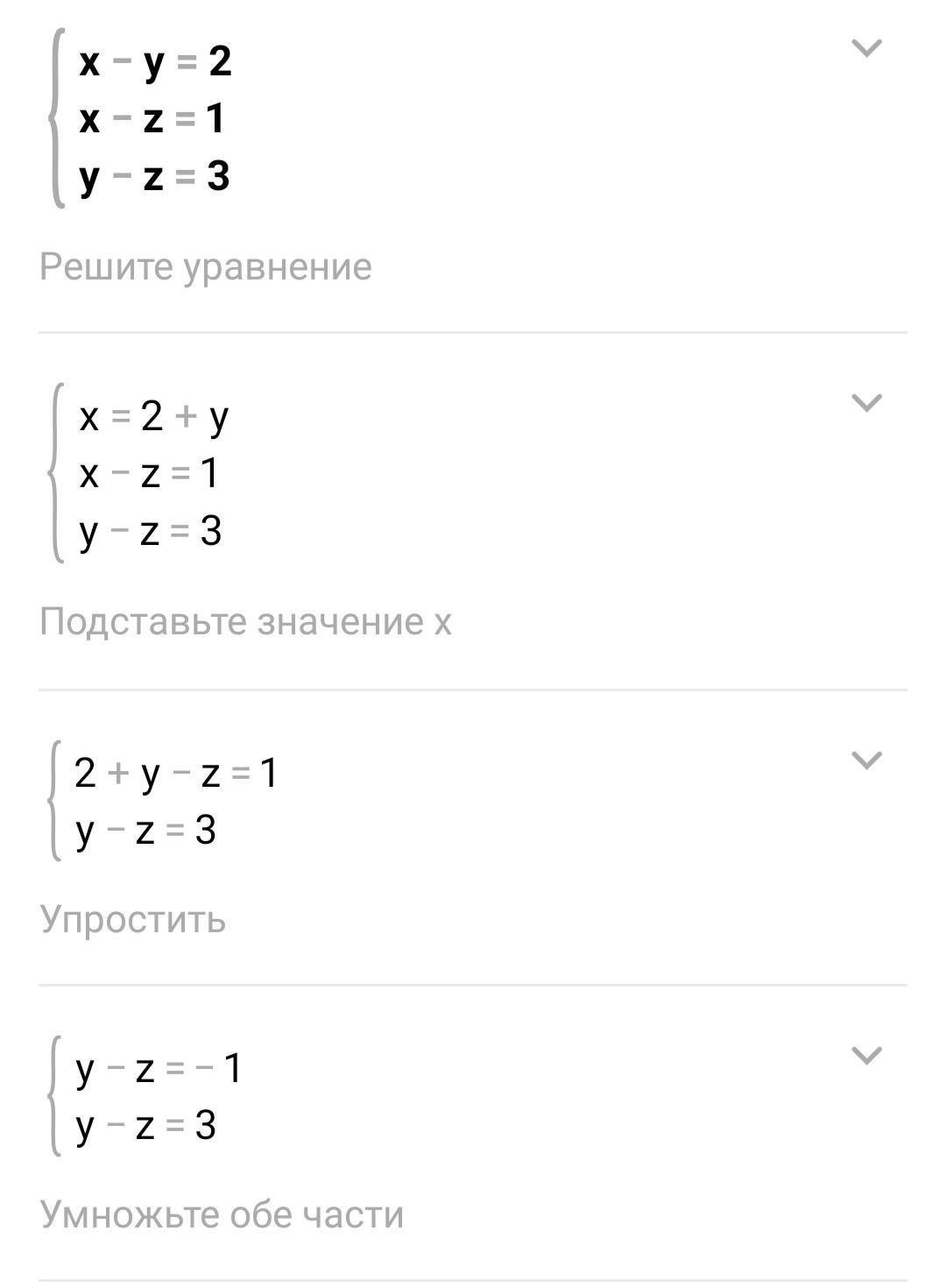Expand the "Упростить" step chevron

coord(866,761)
